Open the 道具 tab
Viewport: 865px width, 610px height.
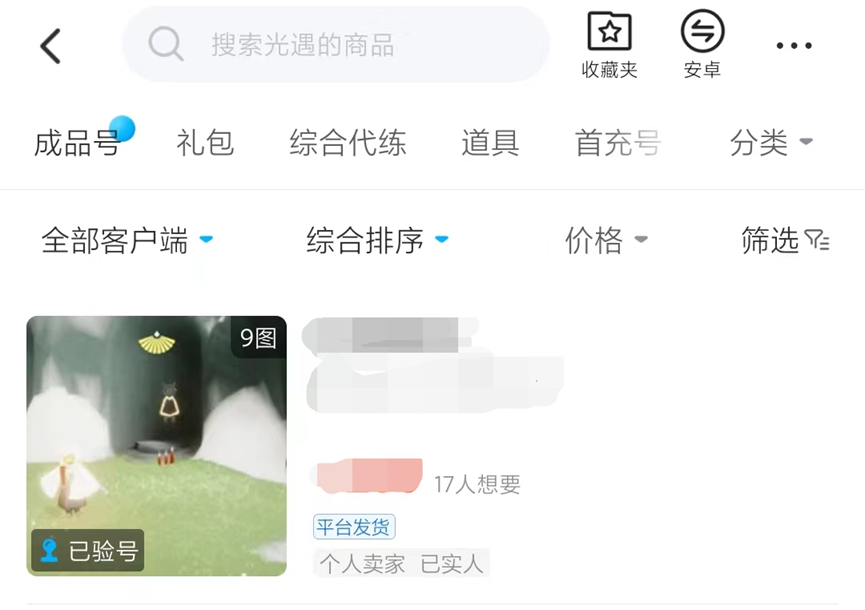coord(490,143)
